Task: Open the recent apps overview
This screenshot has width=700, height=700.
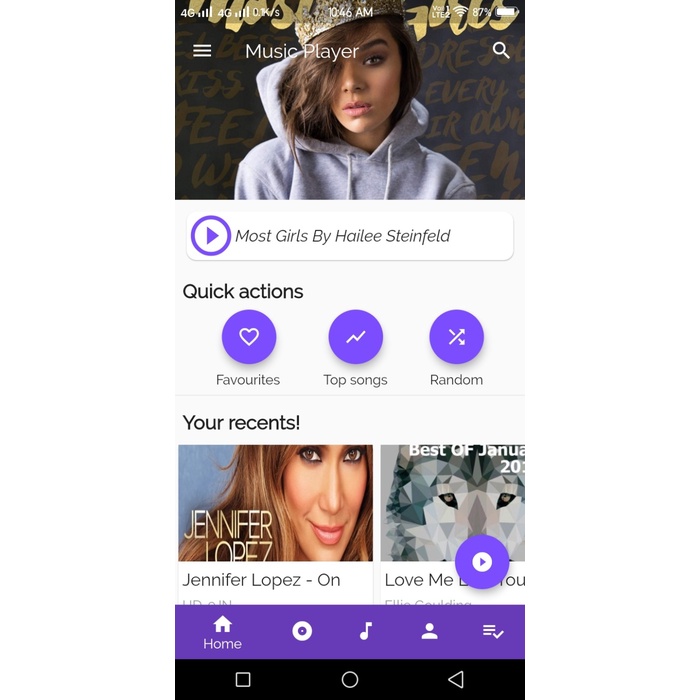Action: [243, 680]
